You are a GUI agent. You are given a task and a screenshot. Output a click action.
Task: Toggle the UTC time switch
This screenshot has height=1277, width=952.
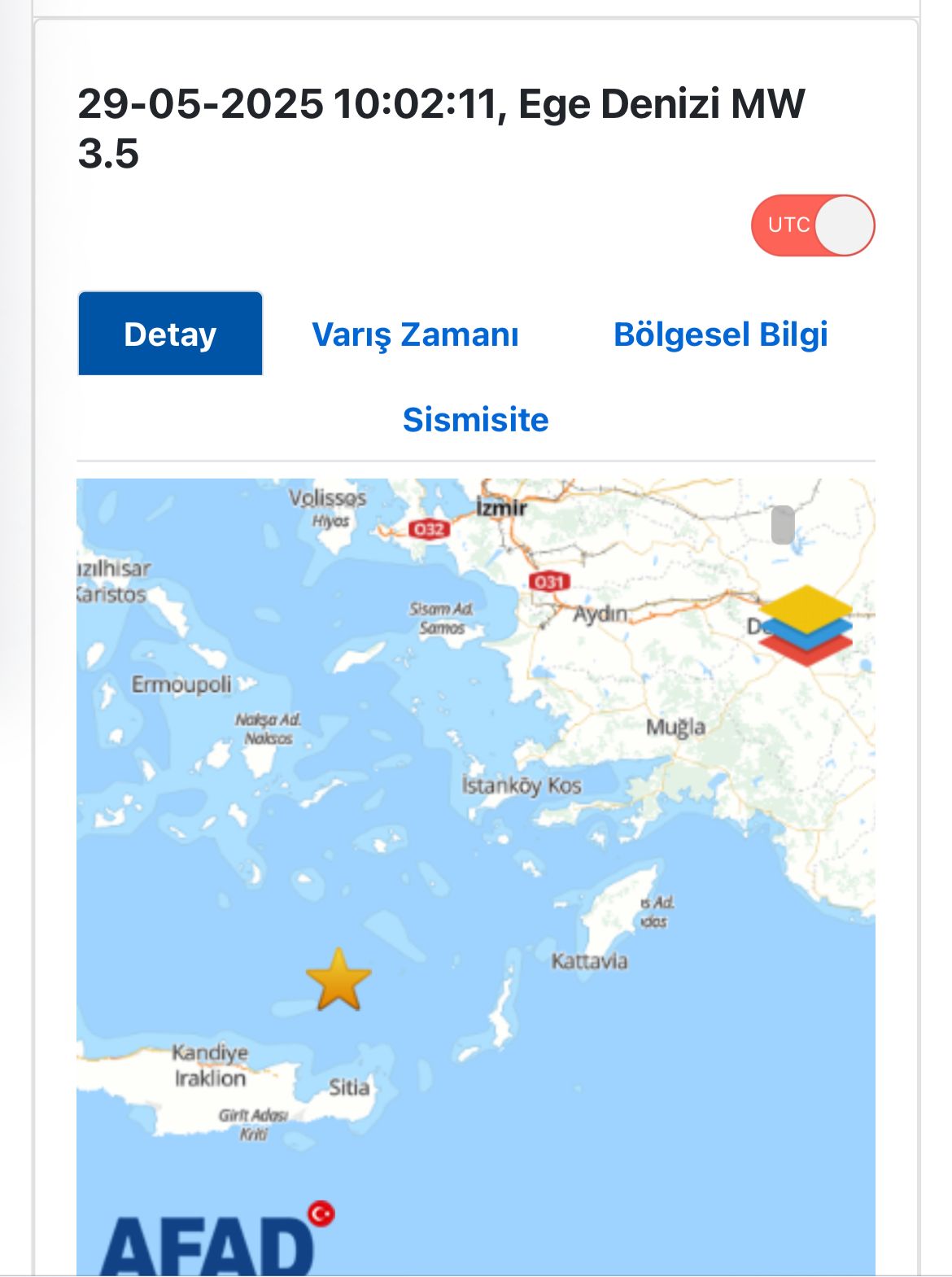click(x=812, y=225)
